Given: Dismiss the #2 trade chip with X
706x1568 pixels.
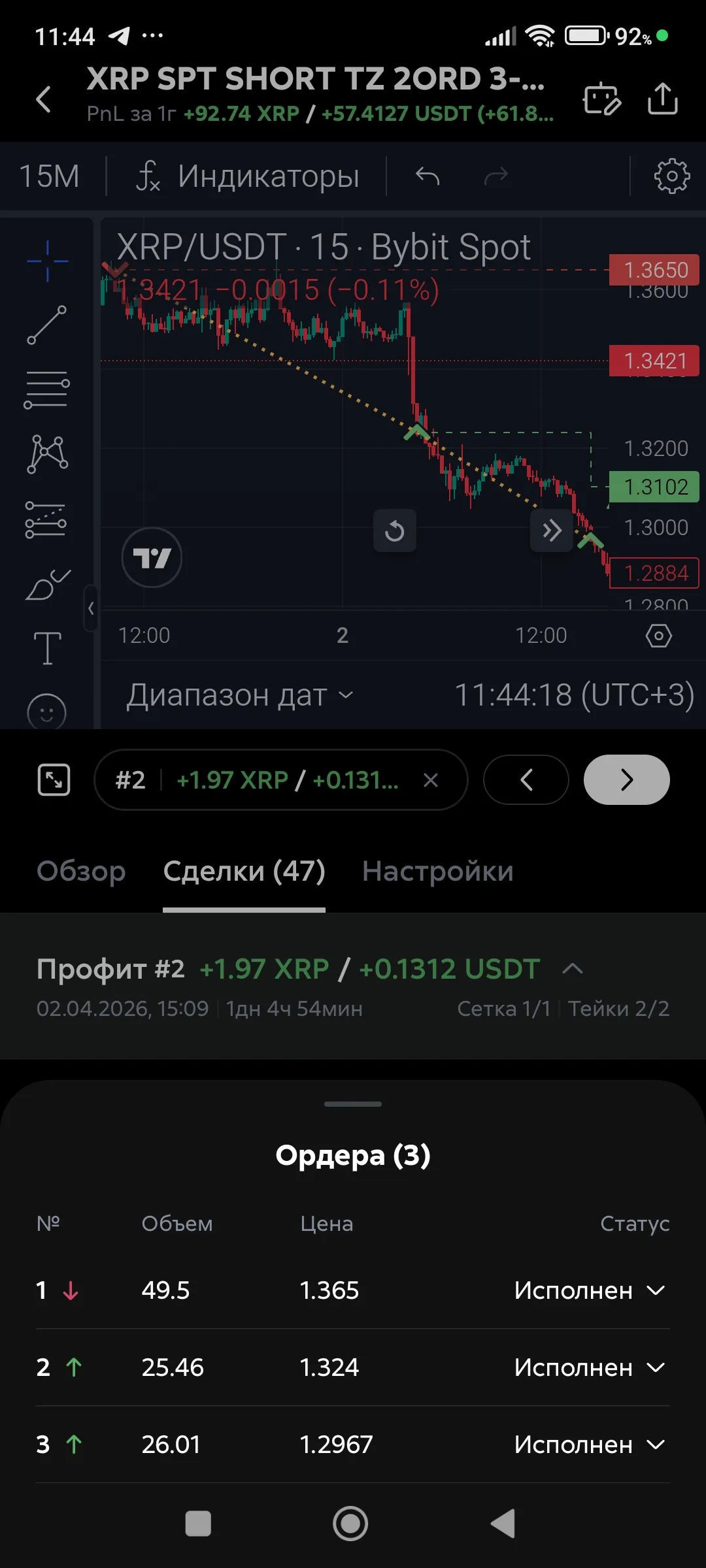Looking at the screenshot, I should tap(431, 779).
